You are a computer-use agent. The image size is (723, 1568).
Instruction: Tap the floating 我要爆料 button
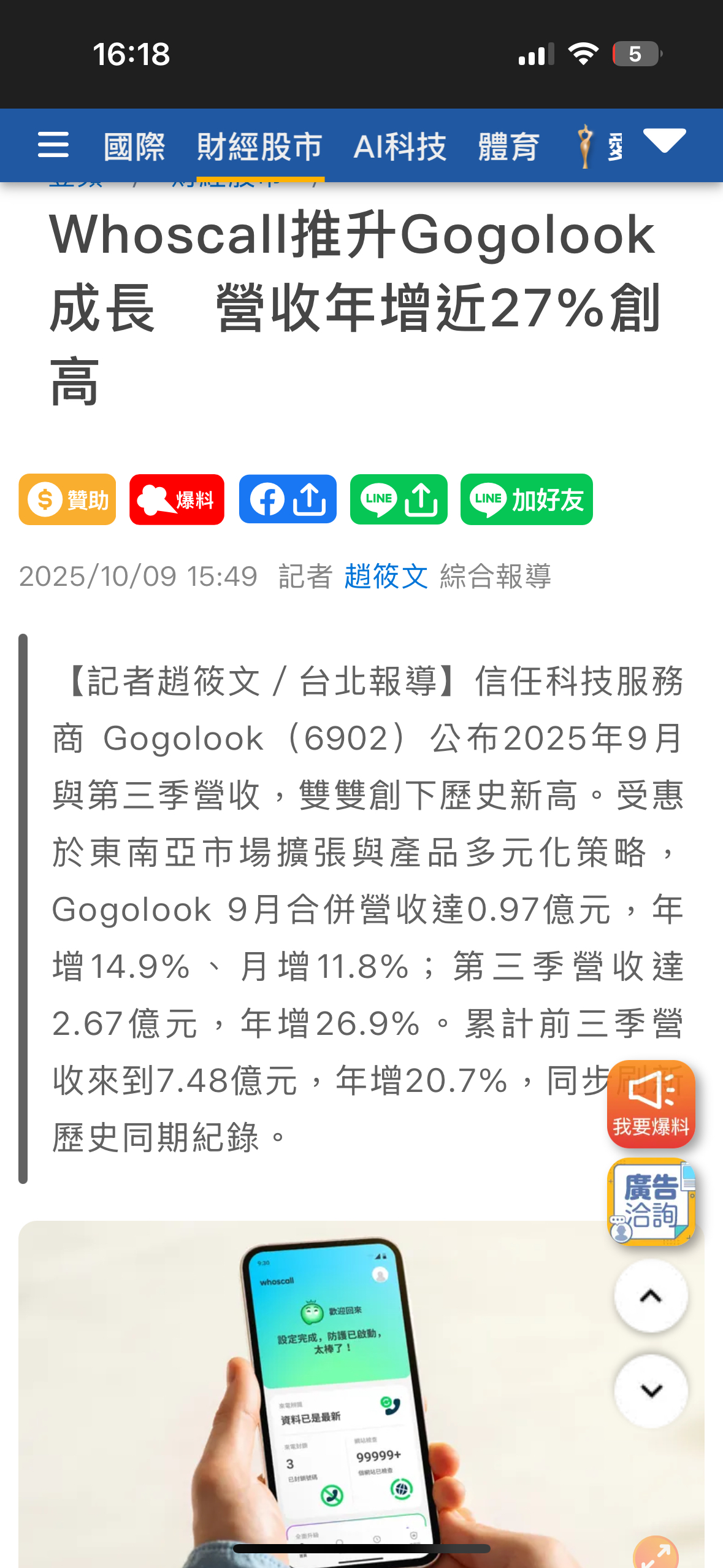click(651, 1104)
